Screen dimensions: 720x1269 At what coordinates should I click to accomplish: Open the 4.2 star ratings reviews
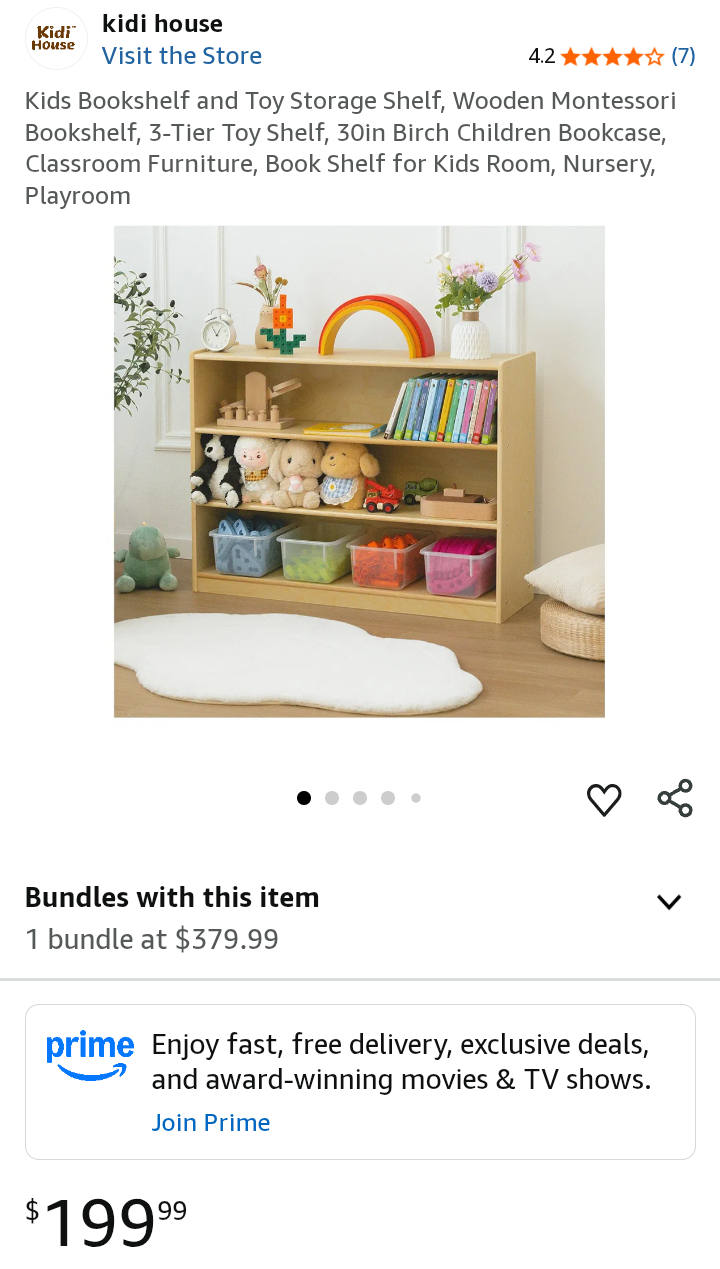click(611, 56)
